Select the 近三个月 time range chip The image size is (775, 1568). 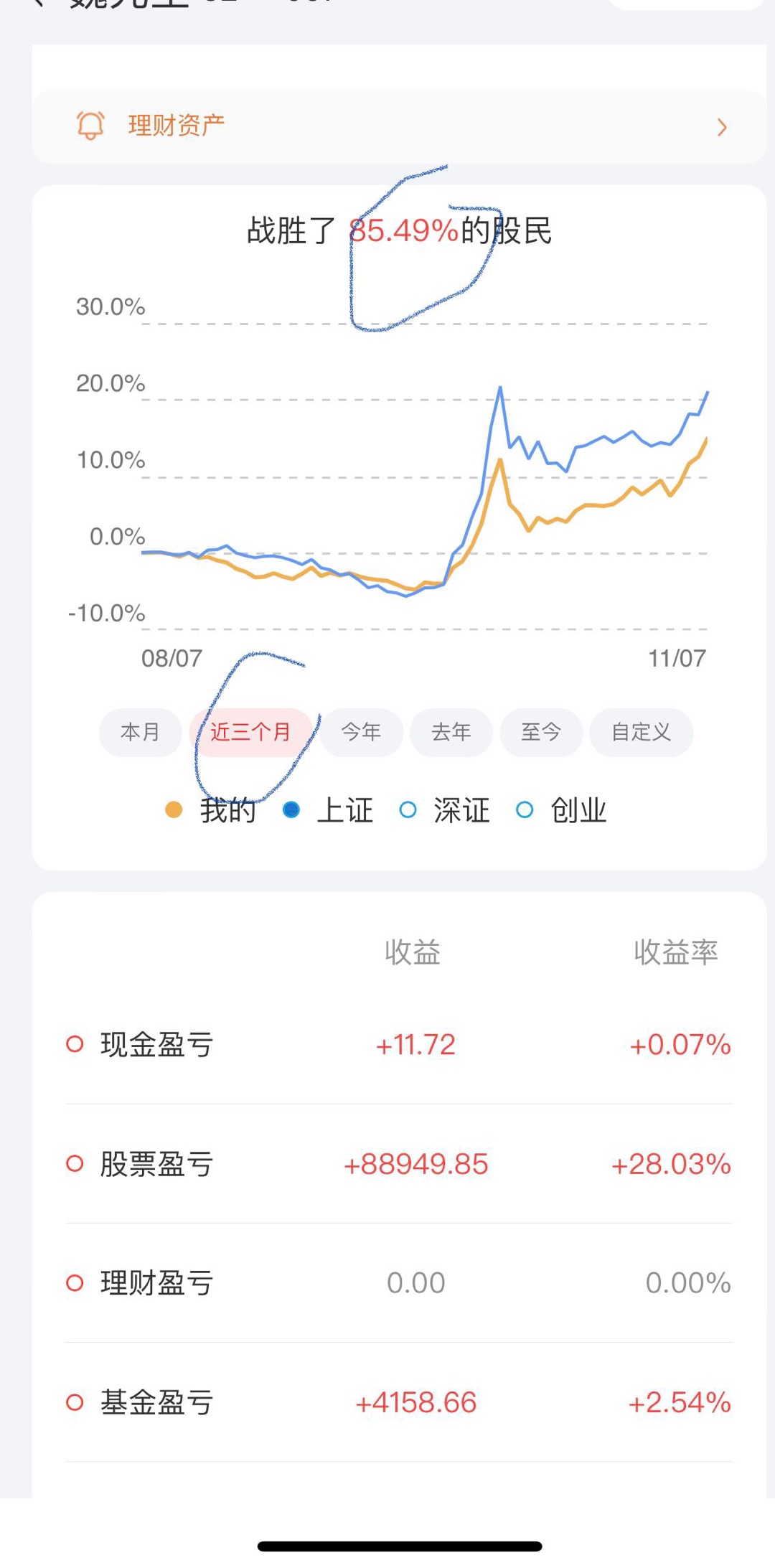250,732
